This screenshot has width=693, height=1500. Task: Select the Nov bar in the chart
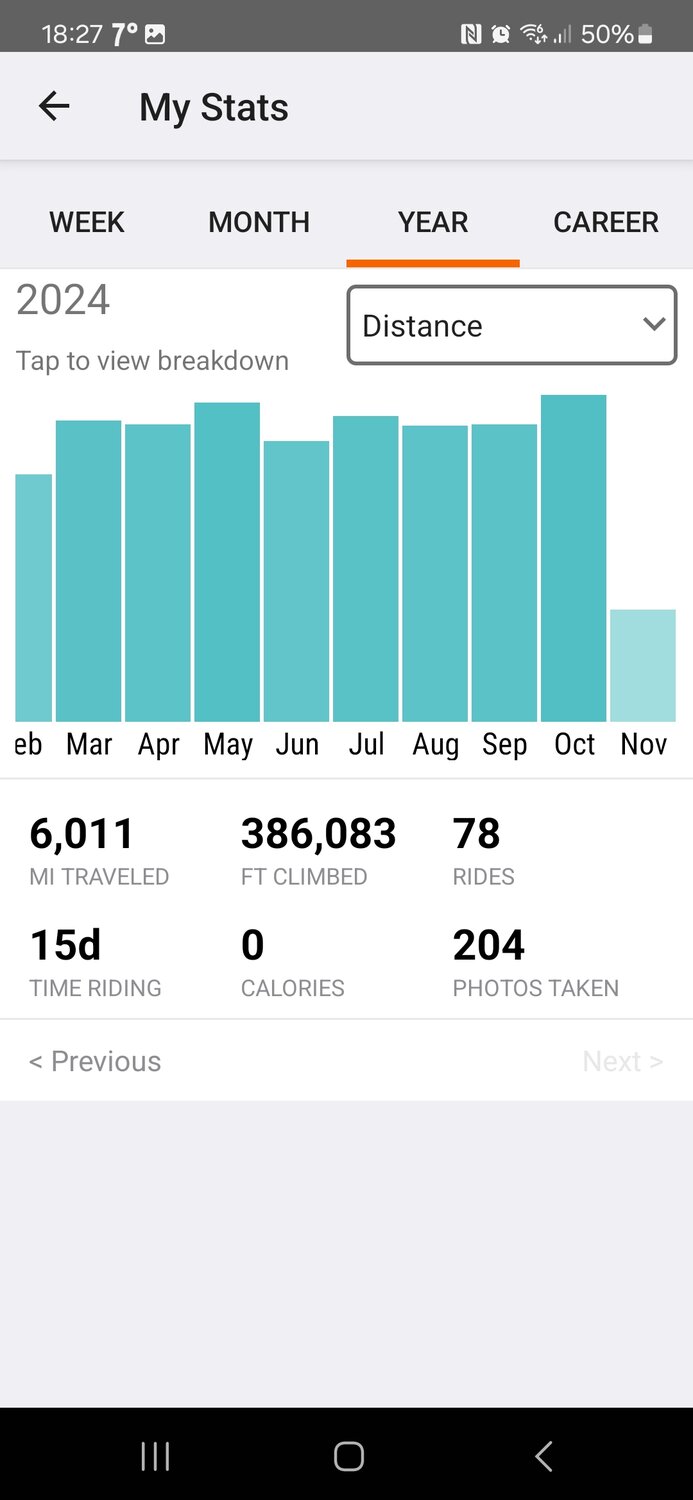(643, 665)
